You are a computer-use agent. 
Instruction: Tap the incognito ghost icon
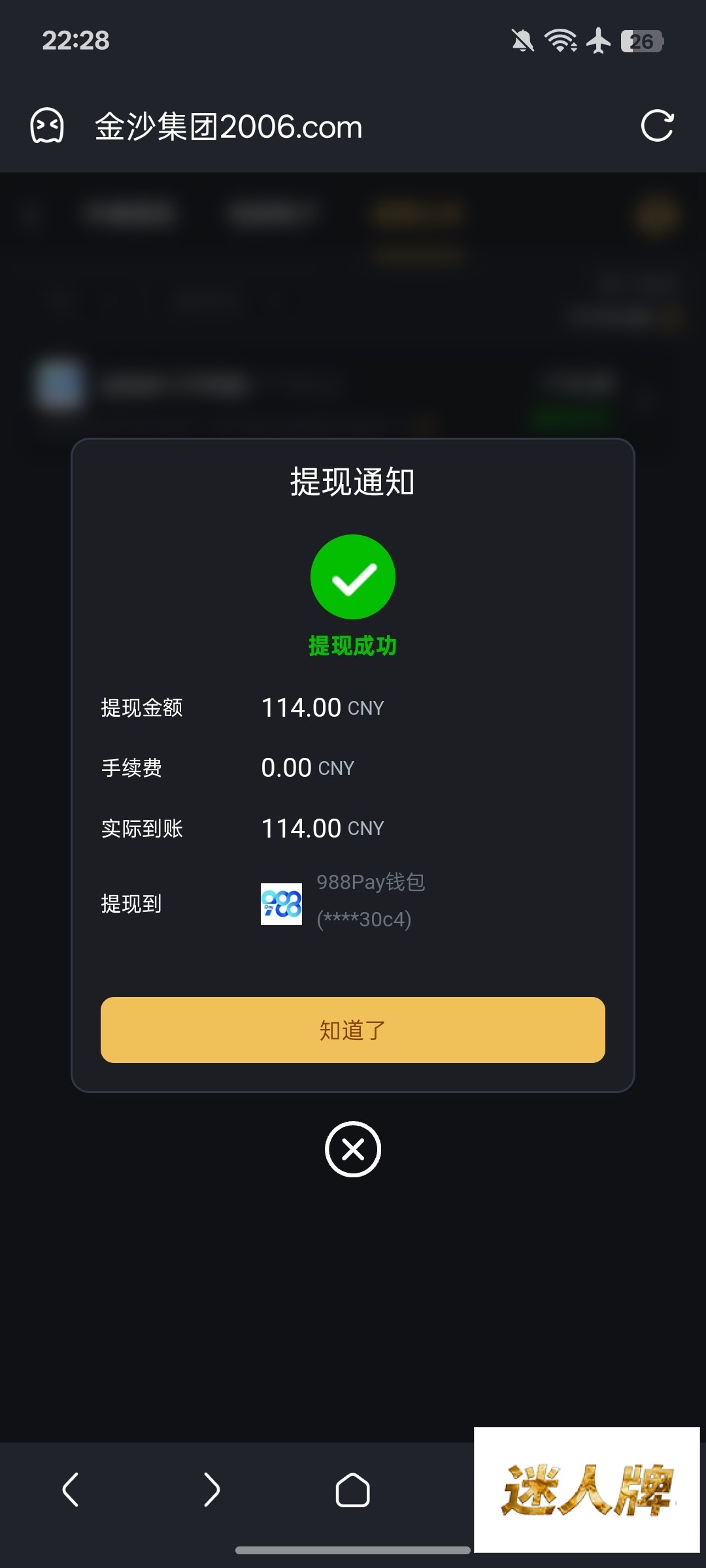pos(47,125)
